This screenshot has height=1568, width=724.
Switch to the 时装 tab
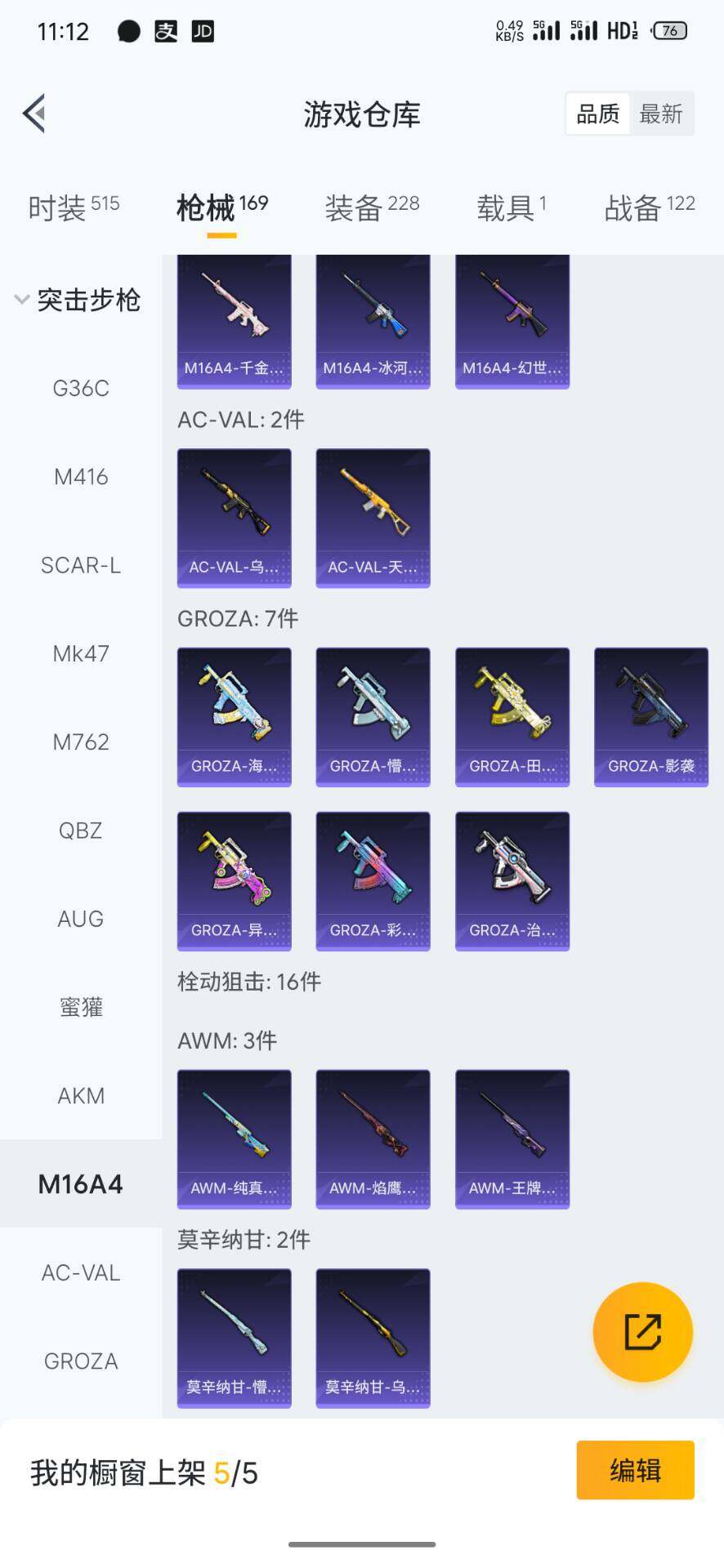74,207
